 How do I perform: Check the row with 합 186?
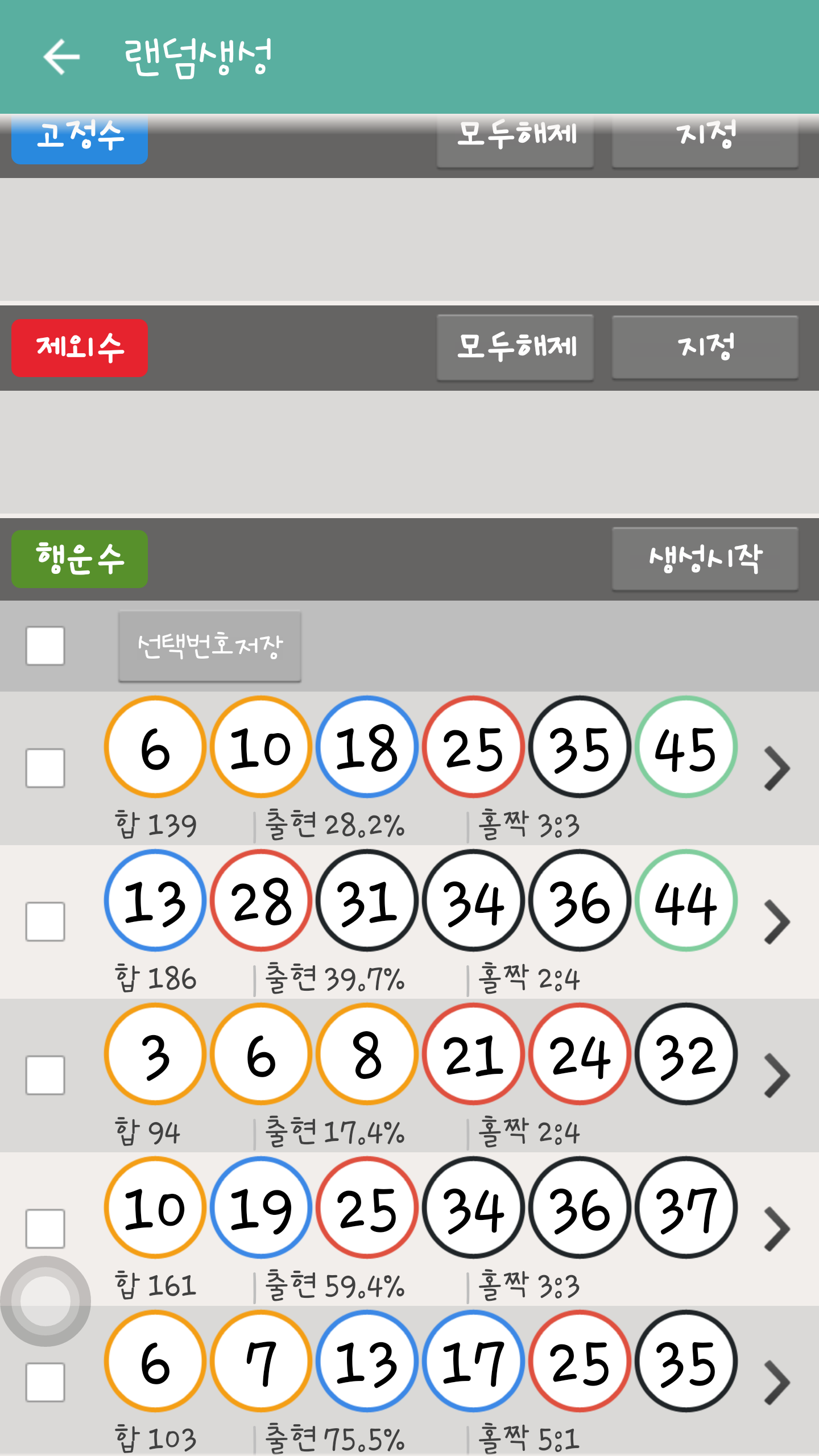[45, 921]
